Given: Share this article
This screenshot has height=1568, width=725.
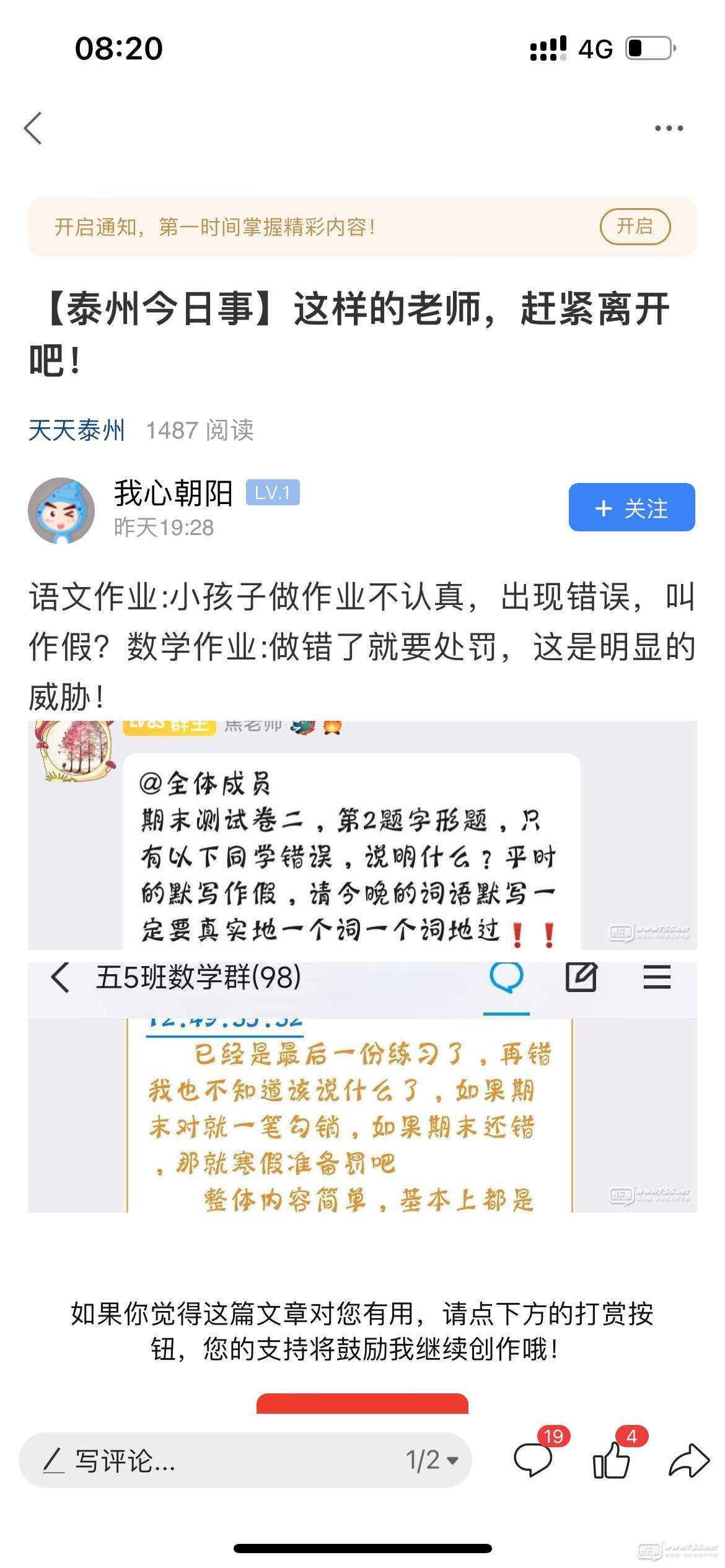Looking at the screenshot, I should tap(688, 1460).
